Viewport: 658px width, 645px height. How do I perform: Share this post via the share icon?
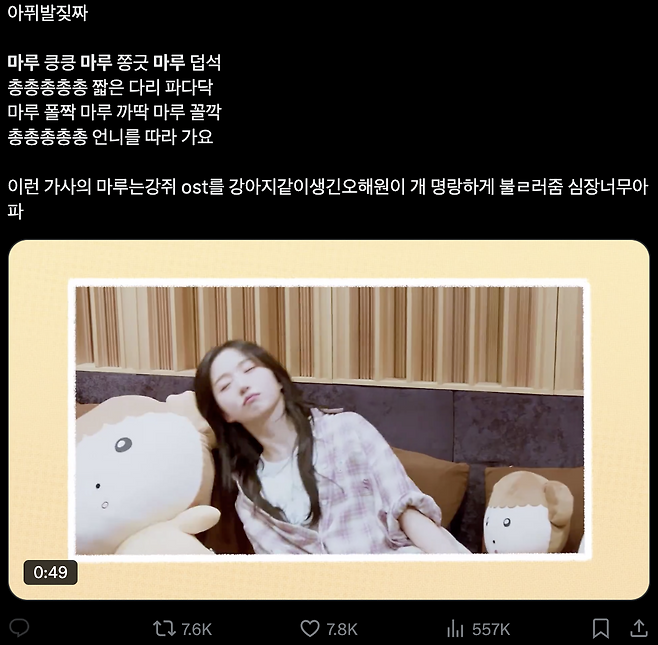pyautogui.click(x=638, y=628)
